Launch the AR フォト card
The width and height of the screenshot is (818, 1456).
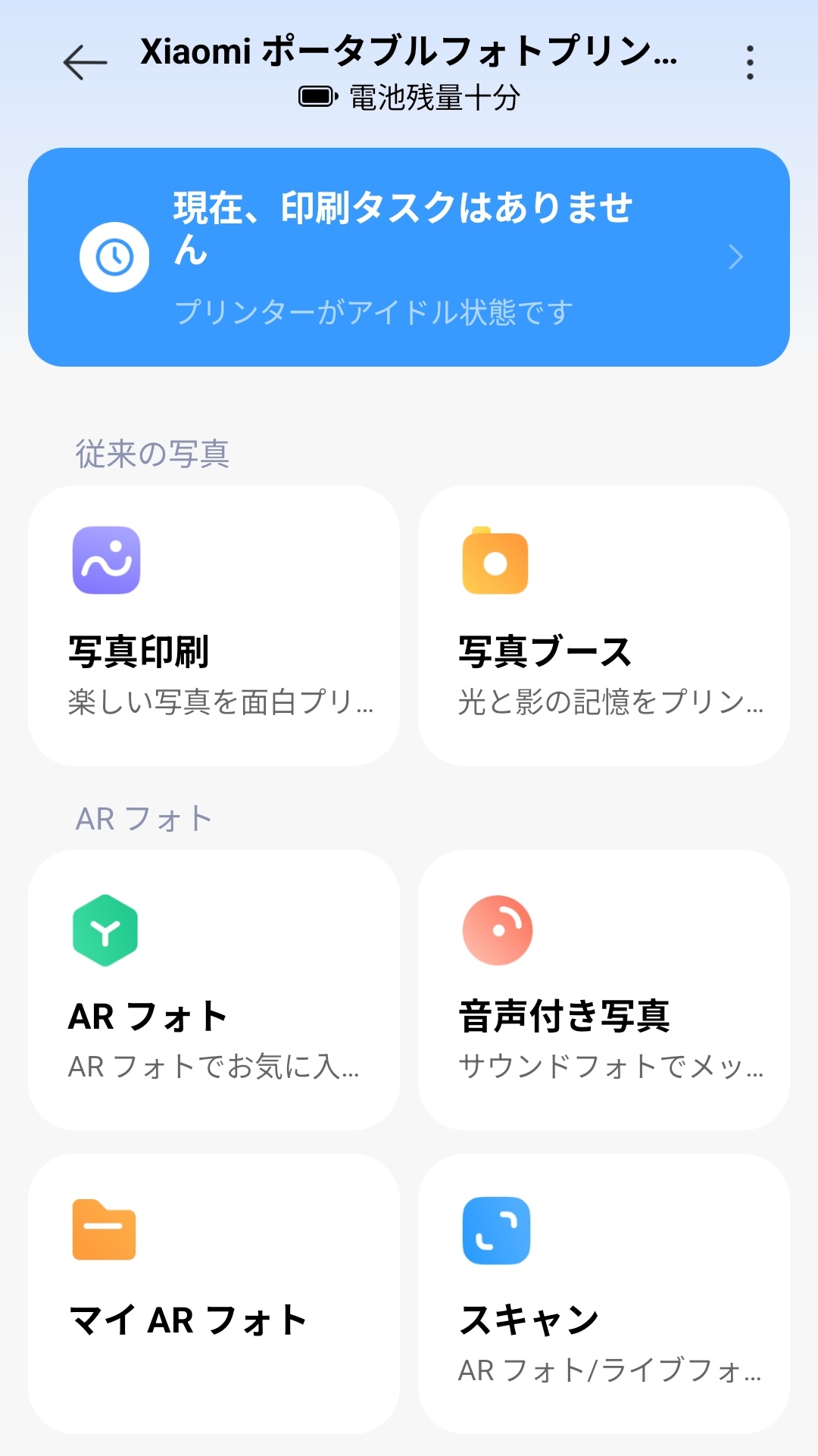214,990
